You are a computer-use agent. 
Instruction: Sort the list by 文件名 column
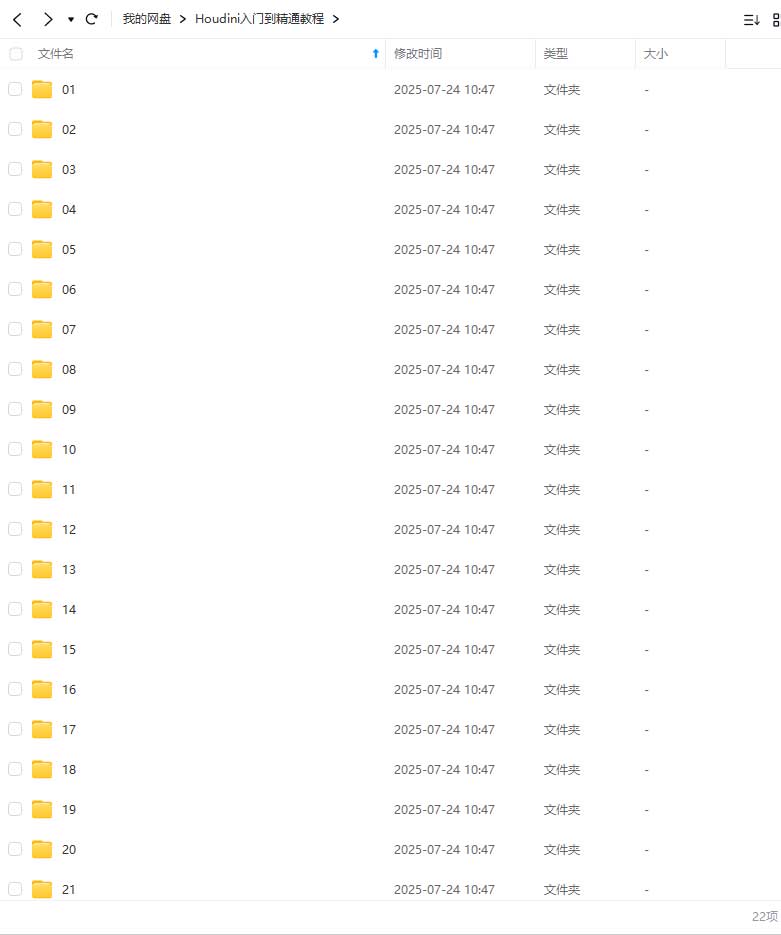(56, 54)
